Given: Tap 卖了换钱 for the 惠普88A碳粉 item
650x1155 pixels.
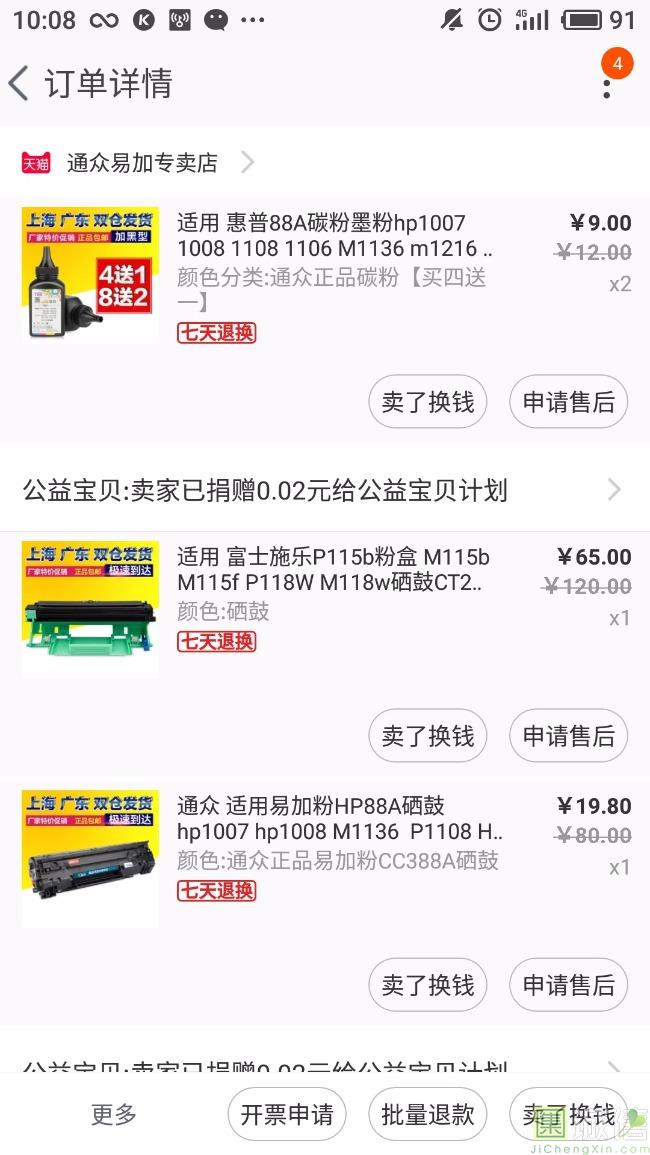Looking at the screenshot, I should tap(428, 402).
